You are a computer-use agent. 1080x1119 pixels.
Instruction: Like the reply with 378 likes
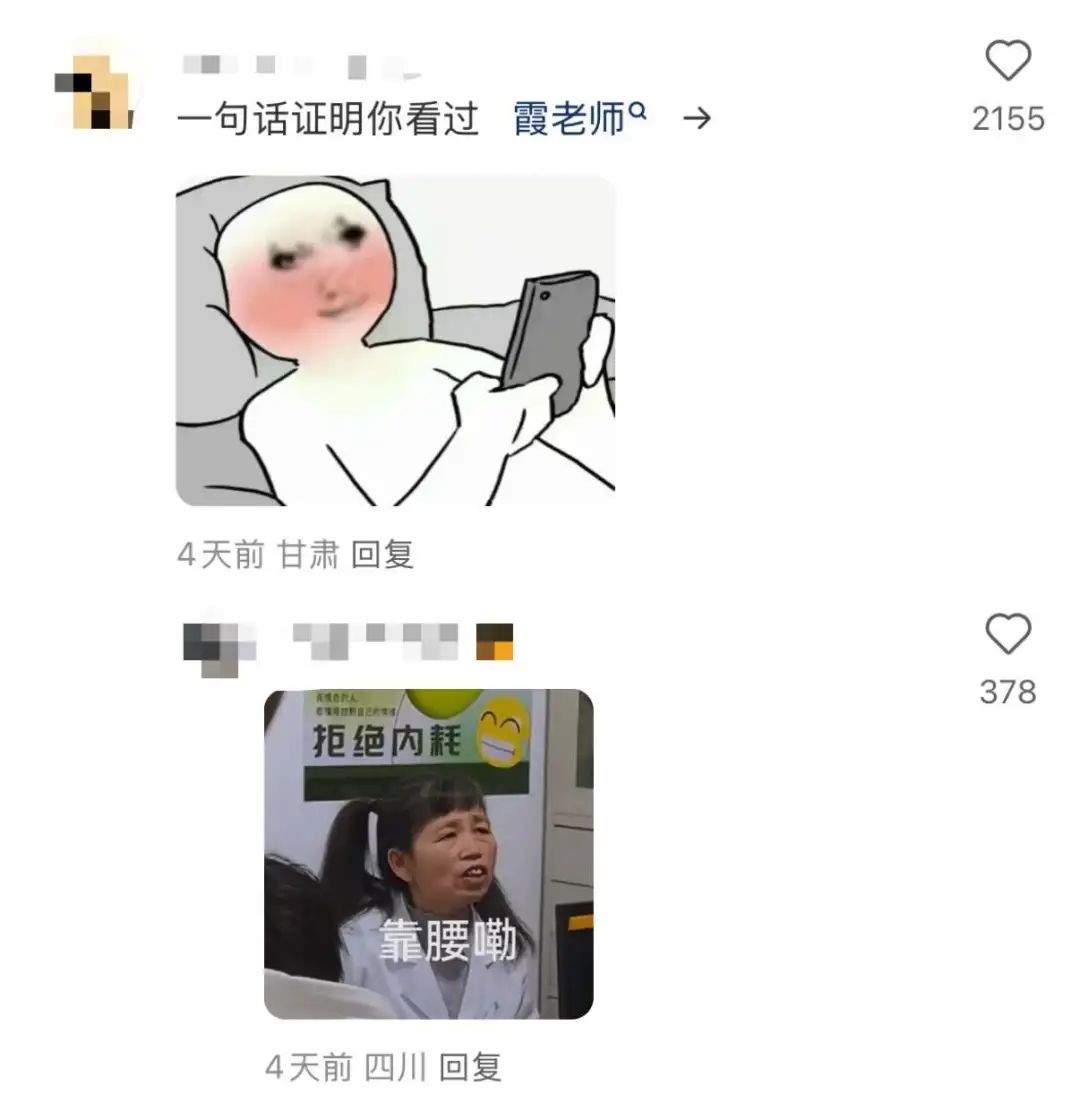[x=1008, y=634]
